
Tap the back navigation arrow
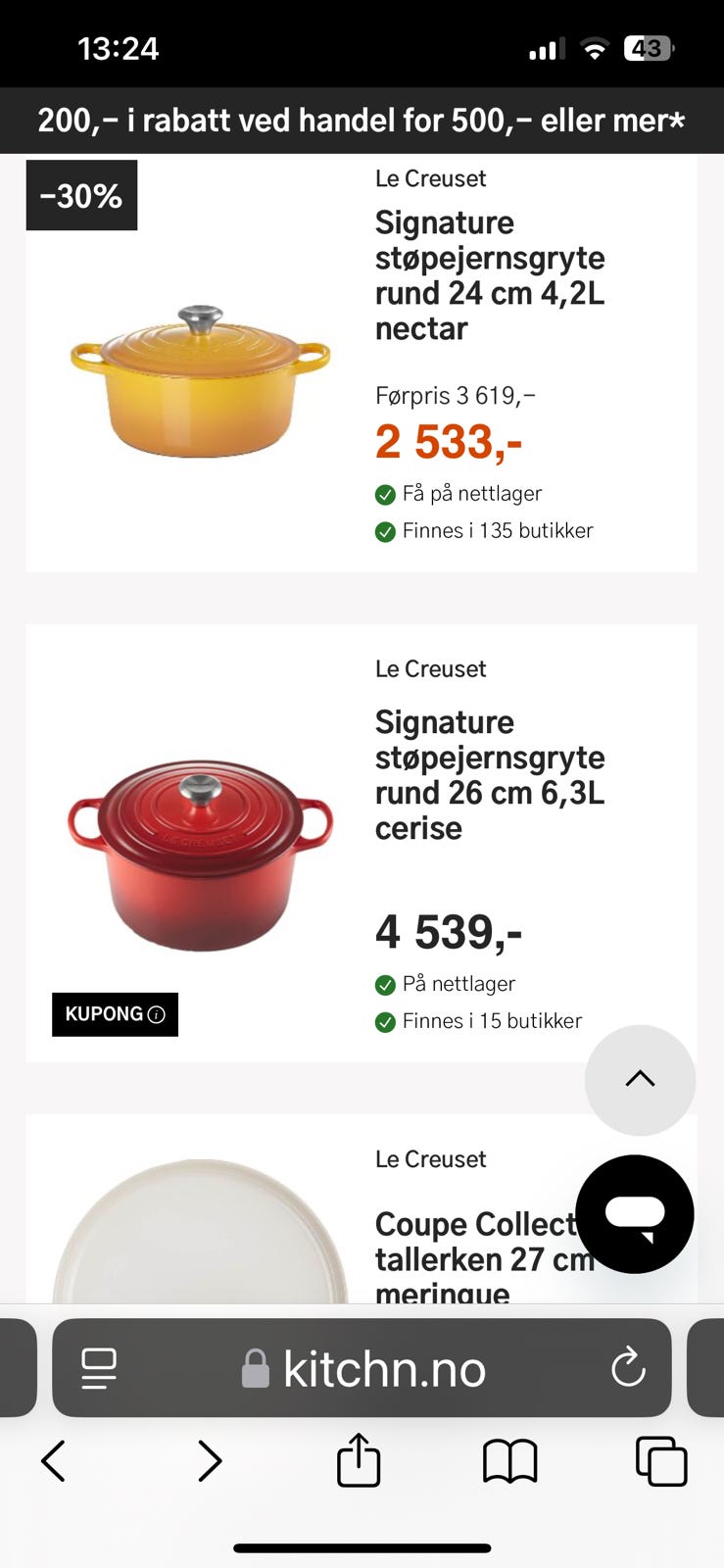coord(54,1461)
